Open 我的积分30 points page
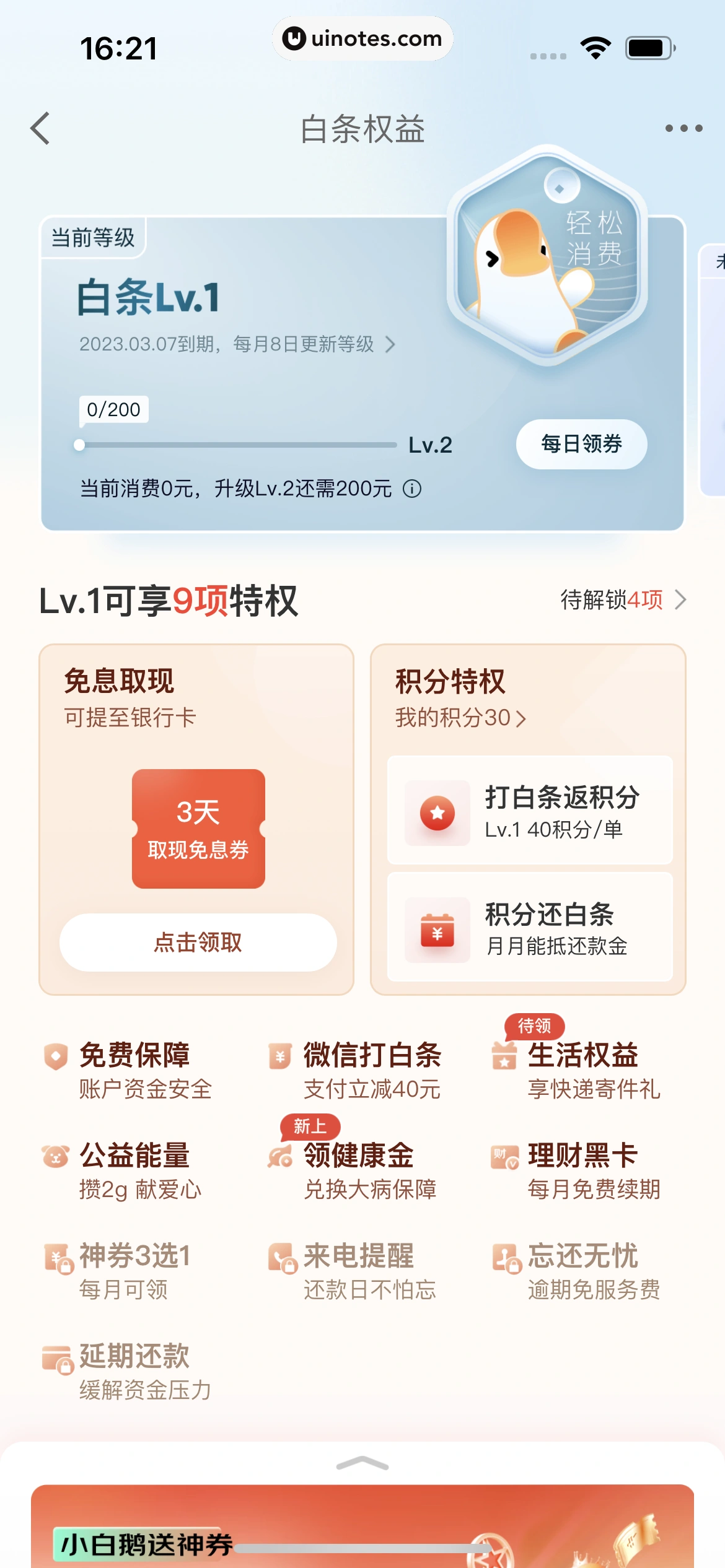 pos(460,718)
